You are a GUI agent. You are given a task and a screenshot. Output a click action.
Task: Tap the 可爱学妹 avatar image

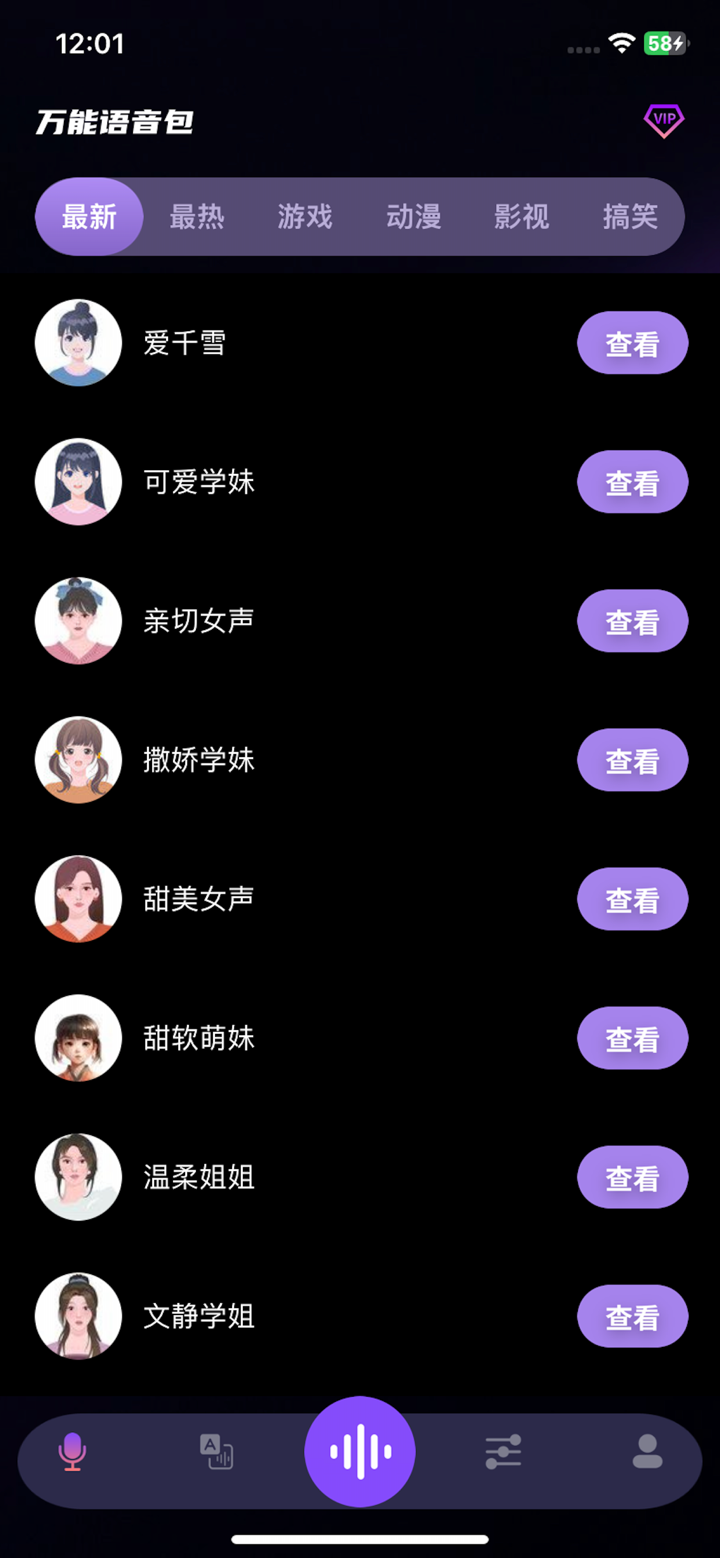tap(78, 482)
